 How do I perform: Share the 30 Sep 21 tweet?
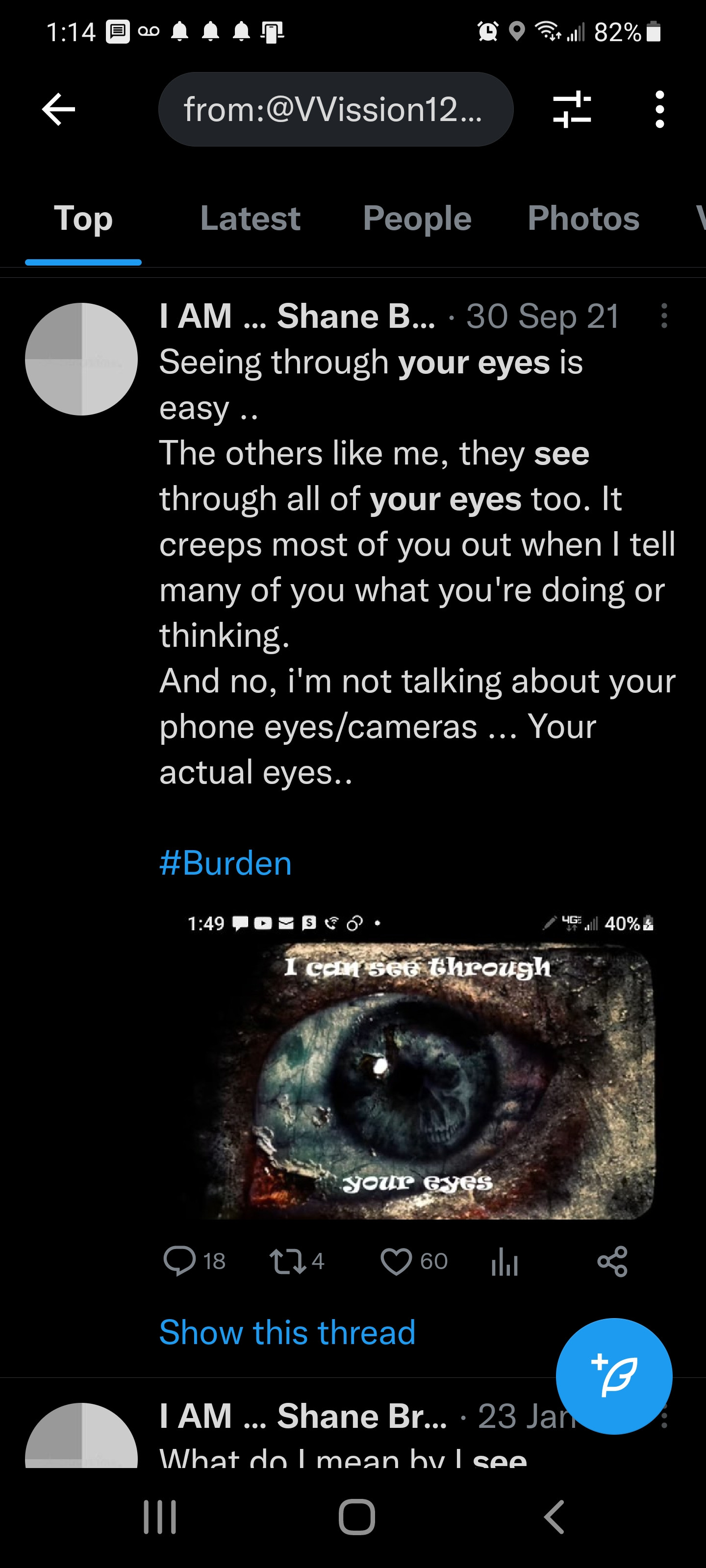pos(612,1261)
